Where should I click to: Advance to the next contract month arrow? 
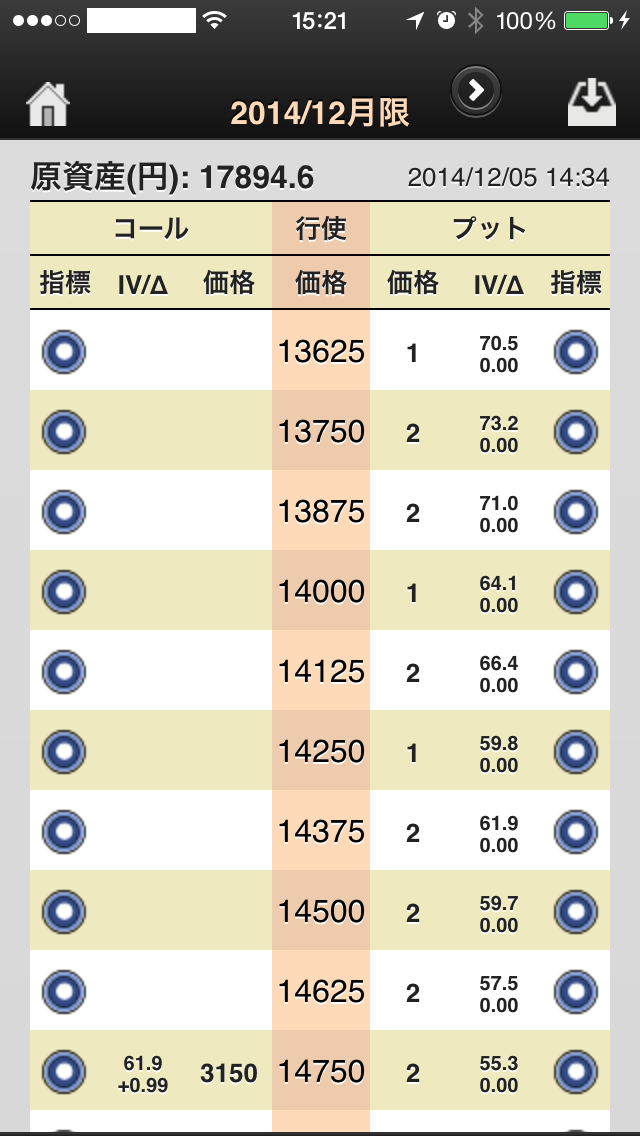475,91
